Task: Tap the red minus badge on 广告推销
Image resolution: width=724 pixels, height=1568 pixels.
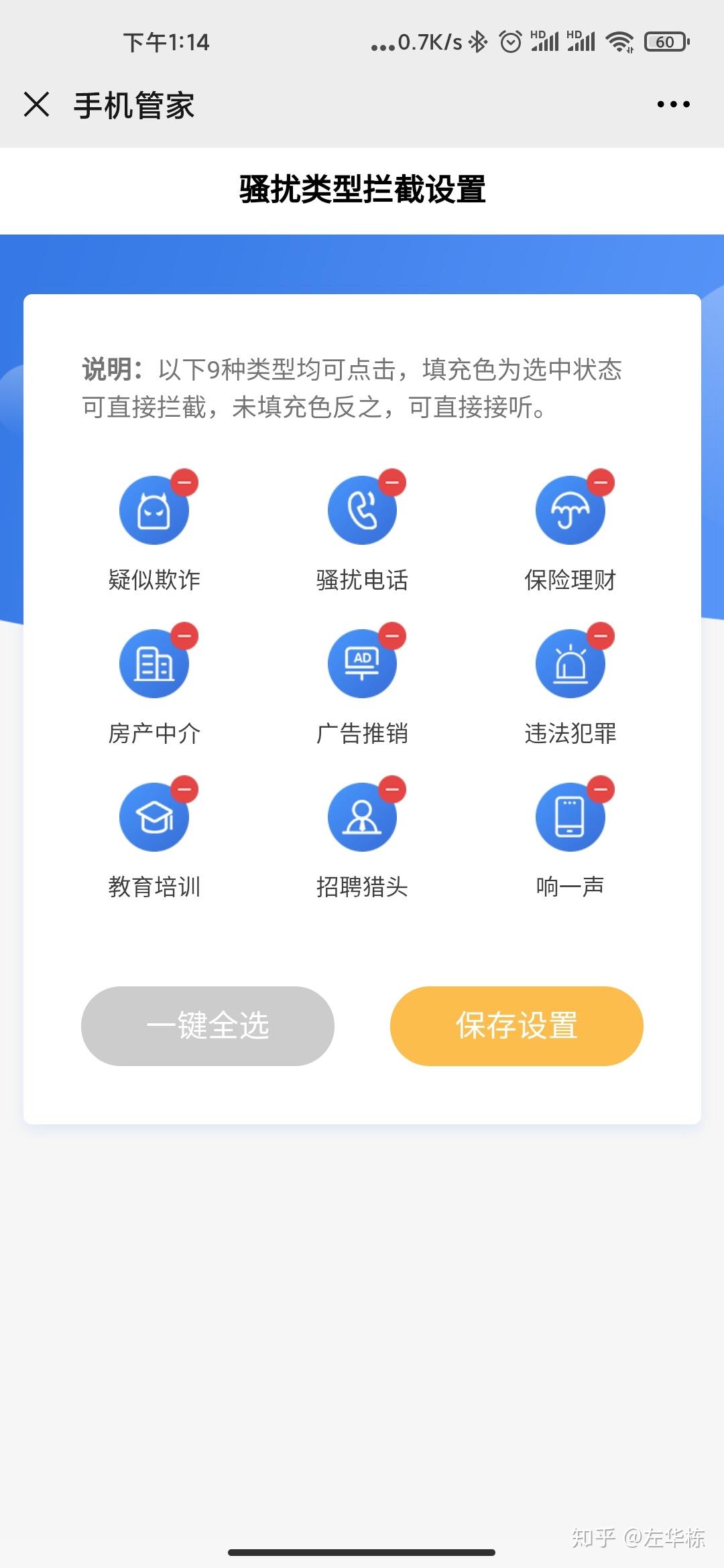Action: pyautogui.click(x=394, y=635)
